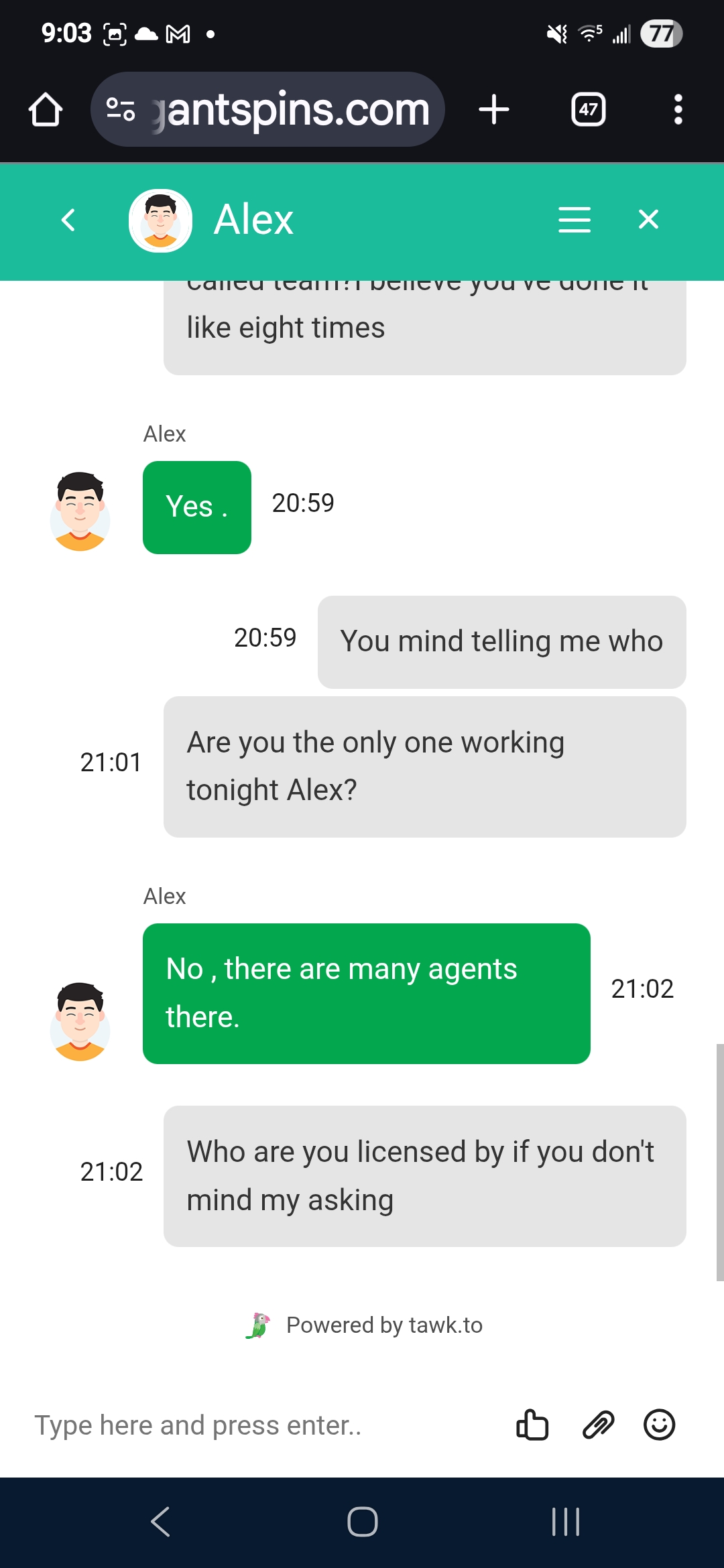The height and width of the screenshot is (1568, 724).
Task: Tap the system back button
Action: (160, 1521)
